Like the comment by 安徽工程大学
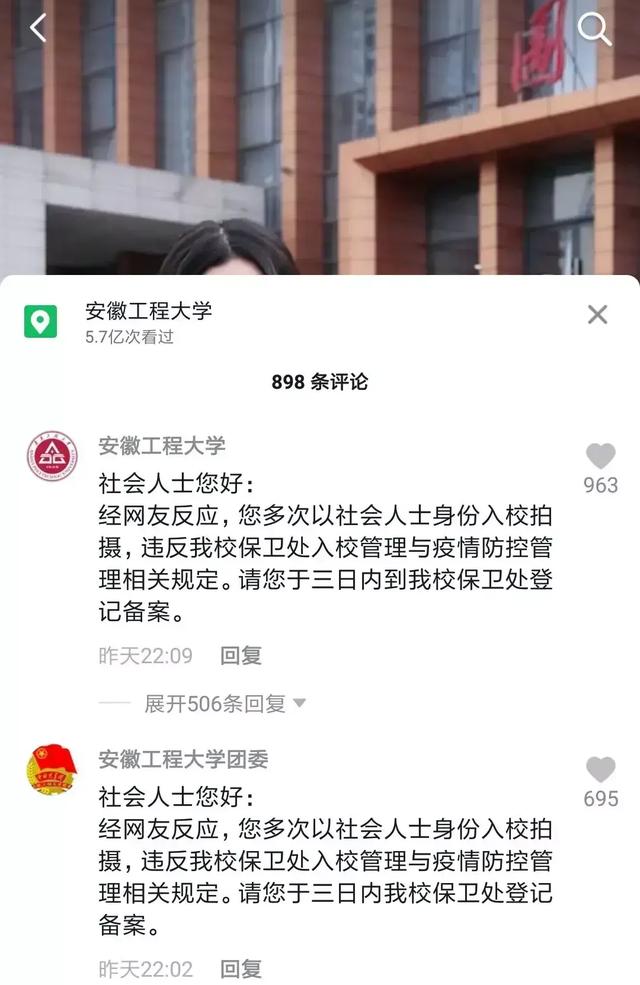The width and height of the screenshot is (640, 985). [x=600, y=457]
